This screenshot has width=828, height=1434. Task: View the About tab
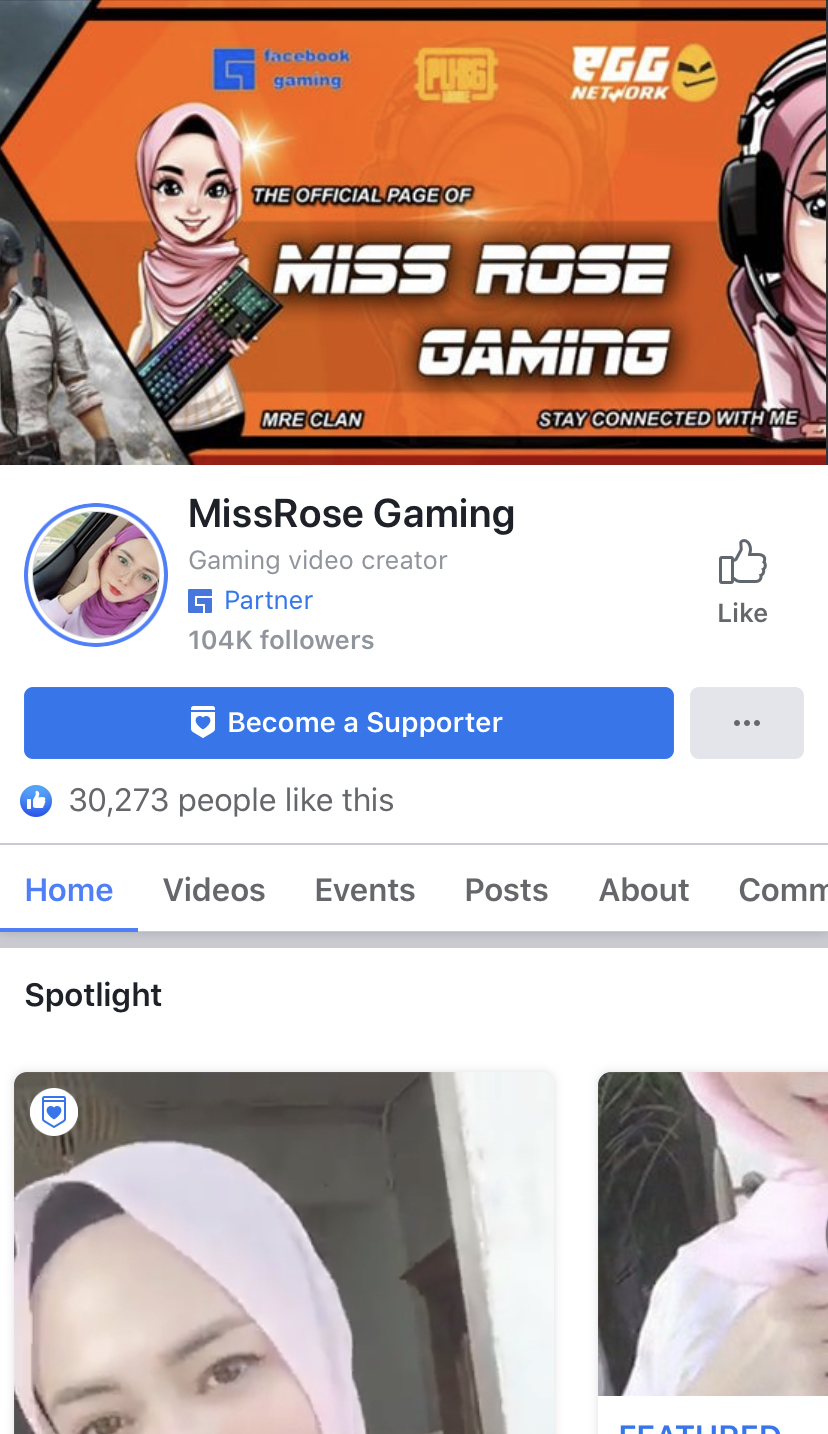(x=644, y=890)
